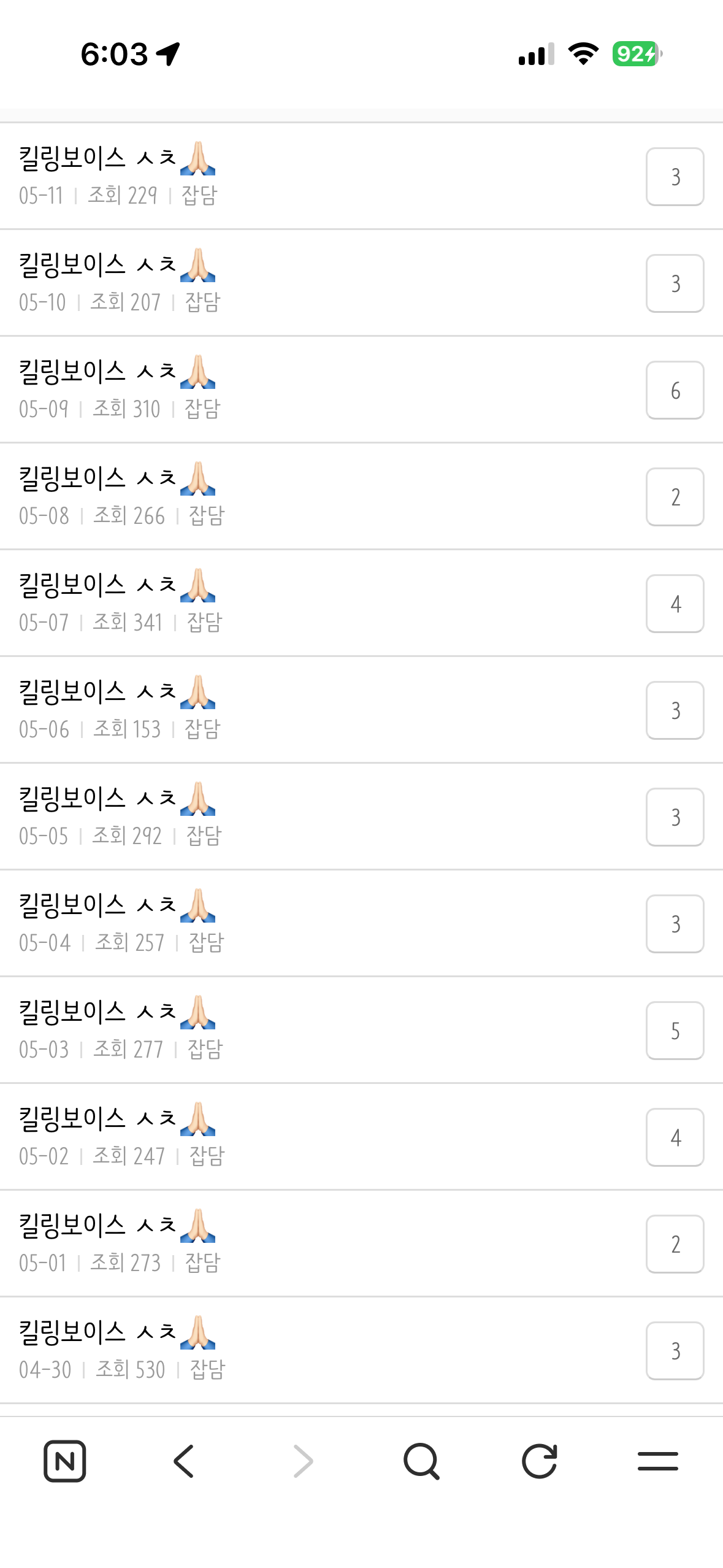Go back to the previous page
The height and width of the screenshot is (1568, 723).
(183, 1461)
